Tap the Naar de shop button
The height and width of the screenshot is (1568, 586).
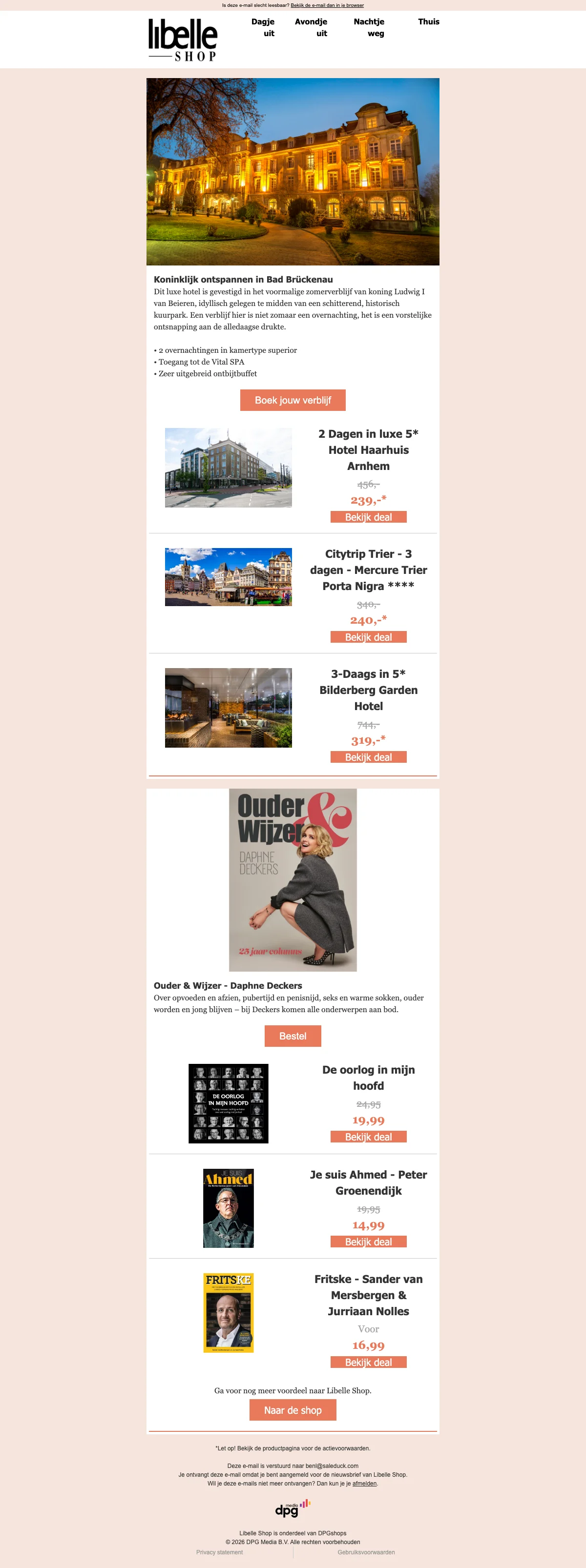point(293,1410)
